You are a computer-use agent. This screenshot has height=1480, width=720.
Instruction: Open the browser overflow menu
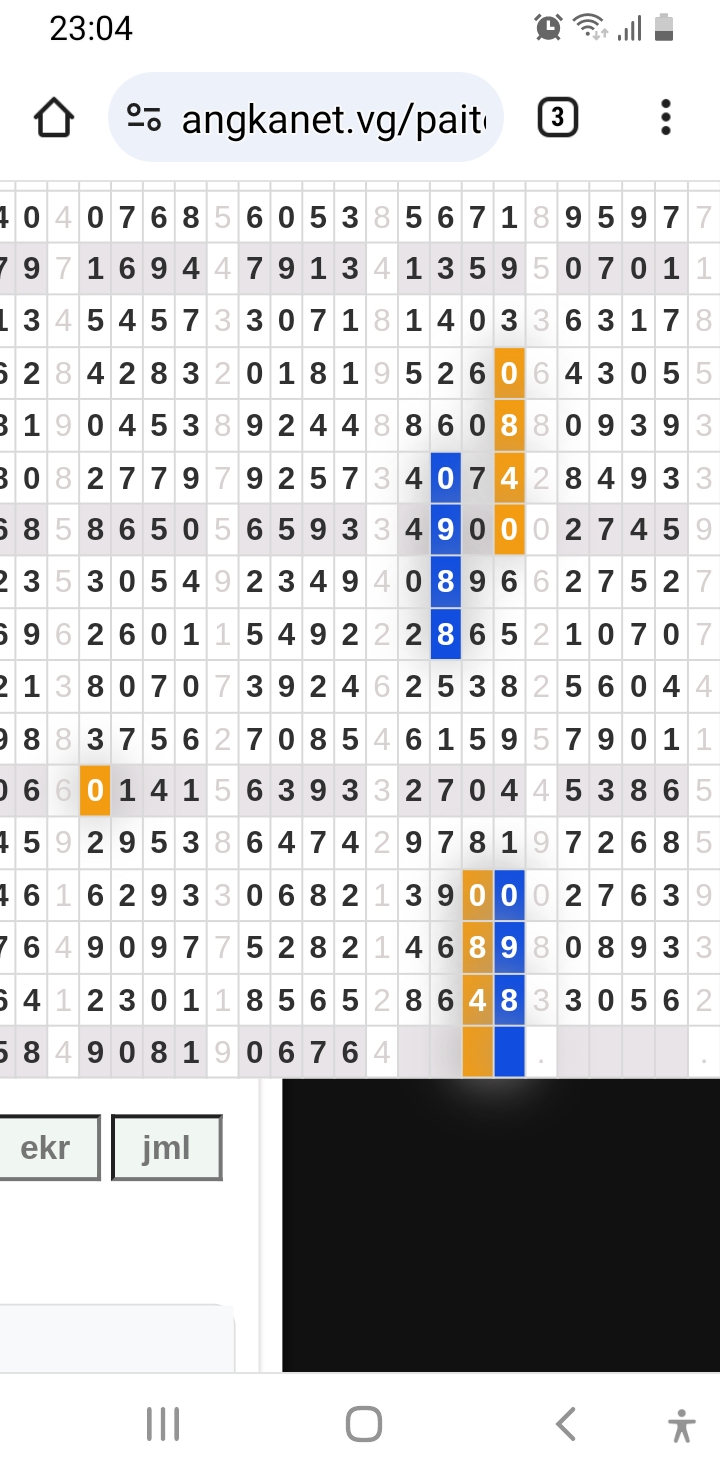point(666,118)
